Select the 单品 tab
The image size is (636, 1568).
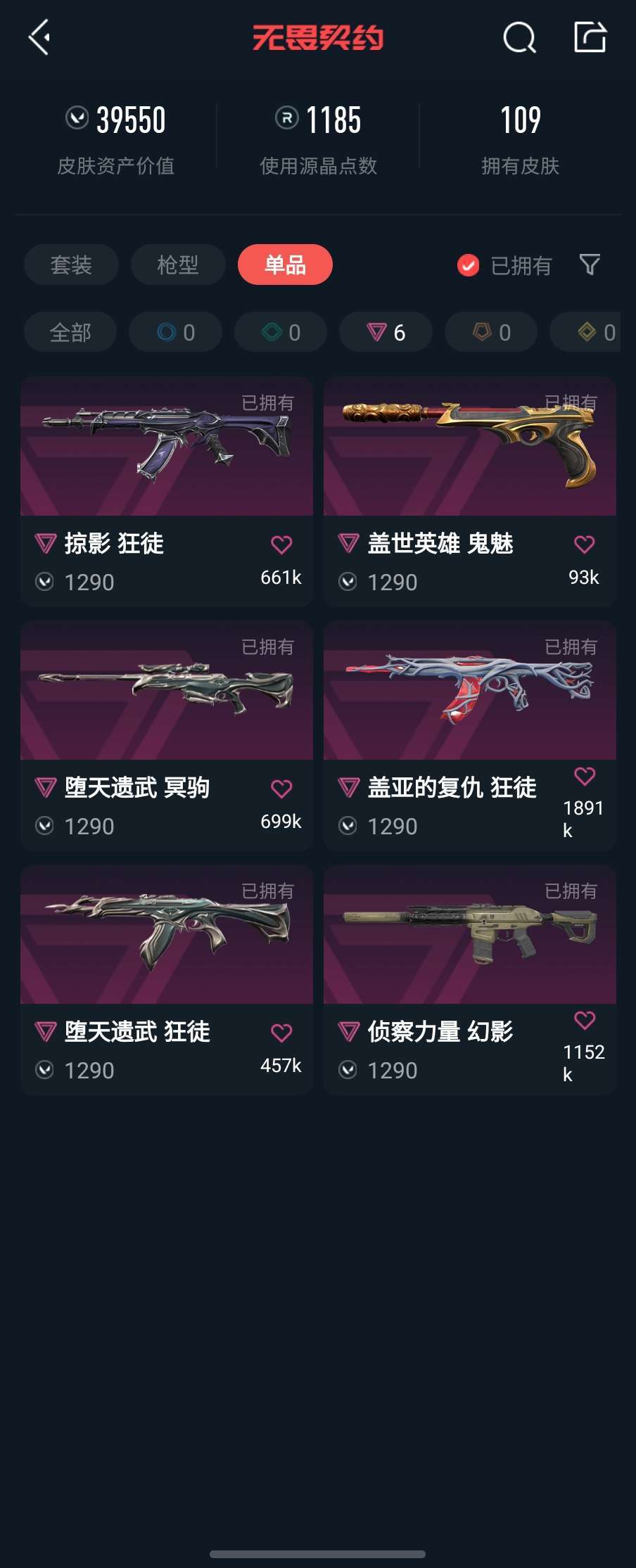pyautogui.click(x=285, y=264)
